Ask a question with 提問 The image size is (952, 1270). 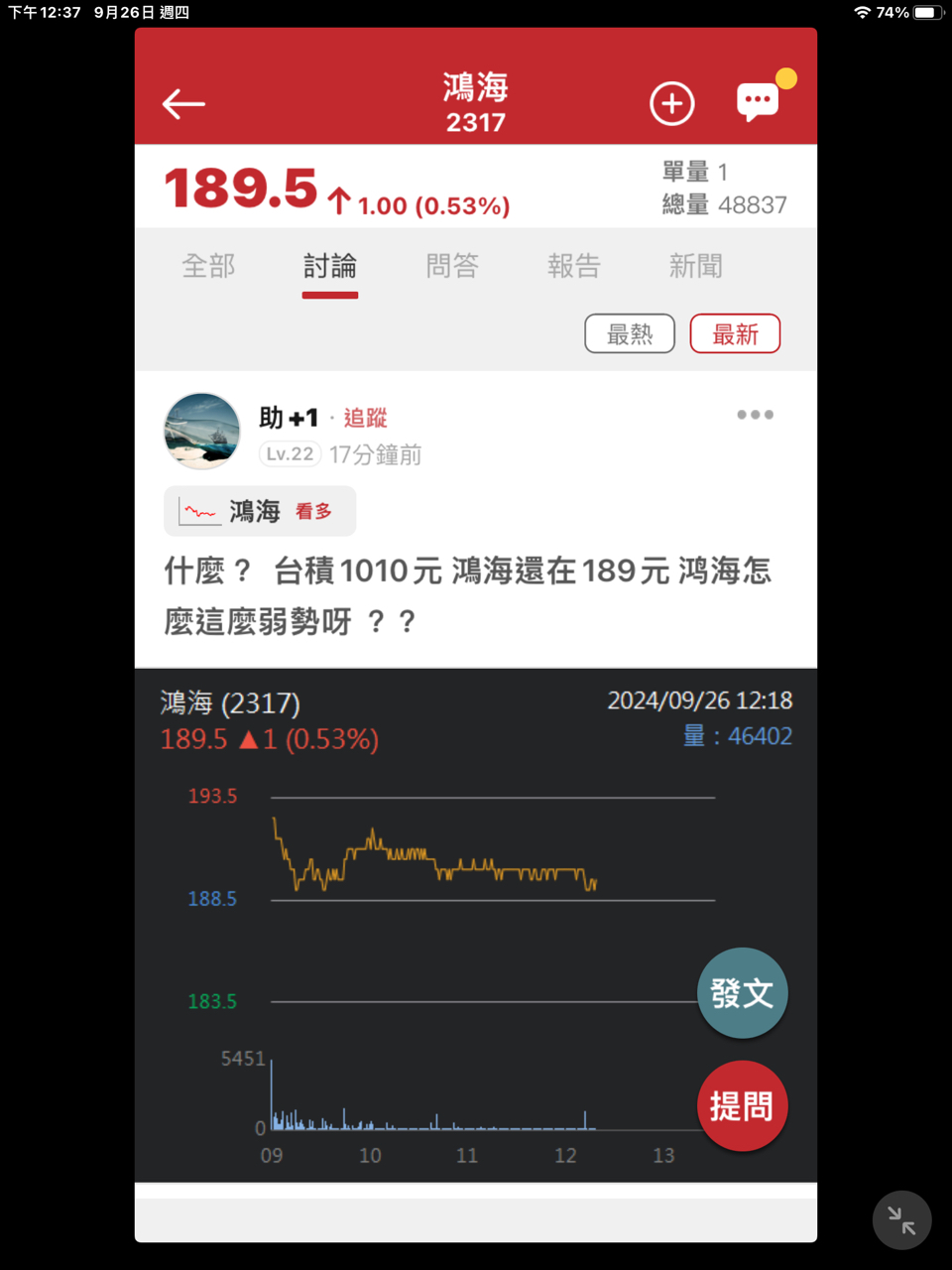[742, 1105]
